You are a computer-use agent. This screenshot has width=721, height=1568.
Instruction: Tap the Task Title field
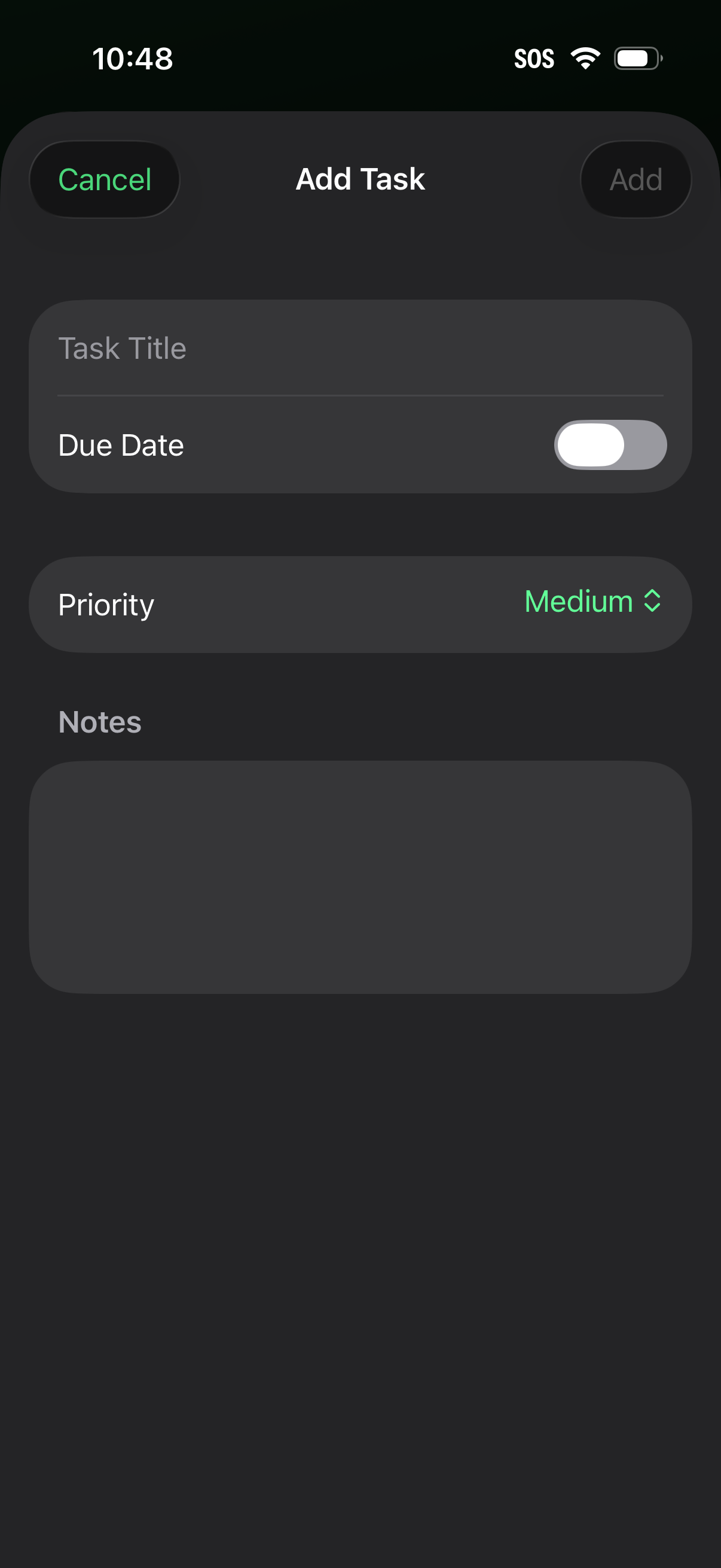click(360, 349)
